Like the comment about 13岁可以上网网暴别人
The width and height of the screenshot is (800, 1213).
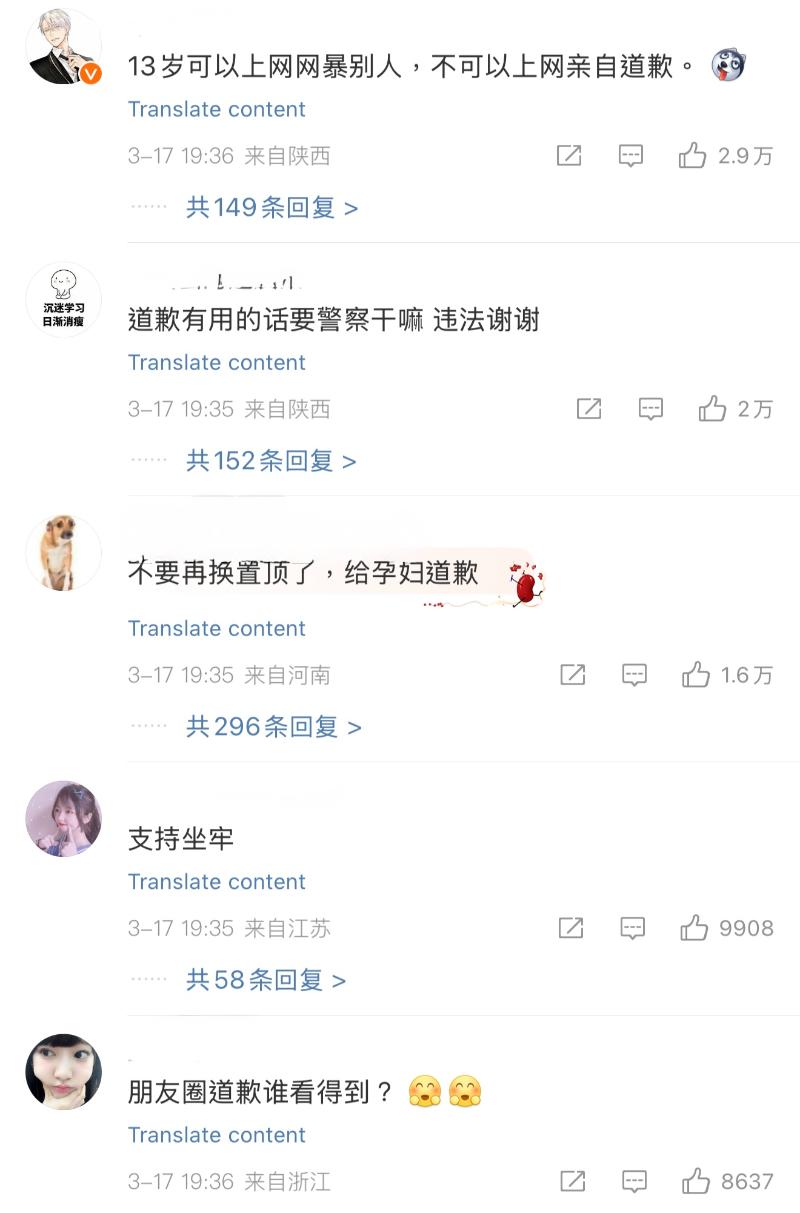[x=693, y=155]
